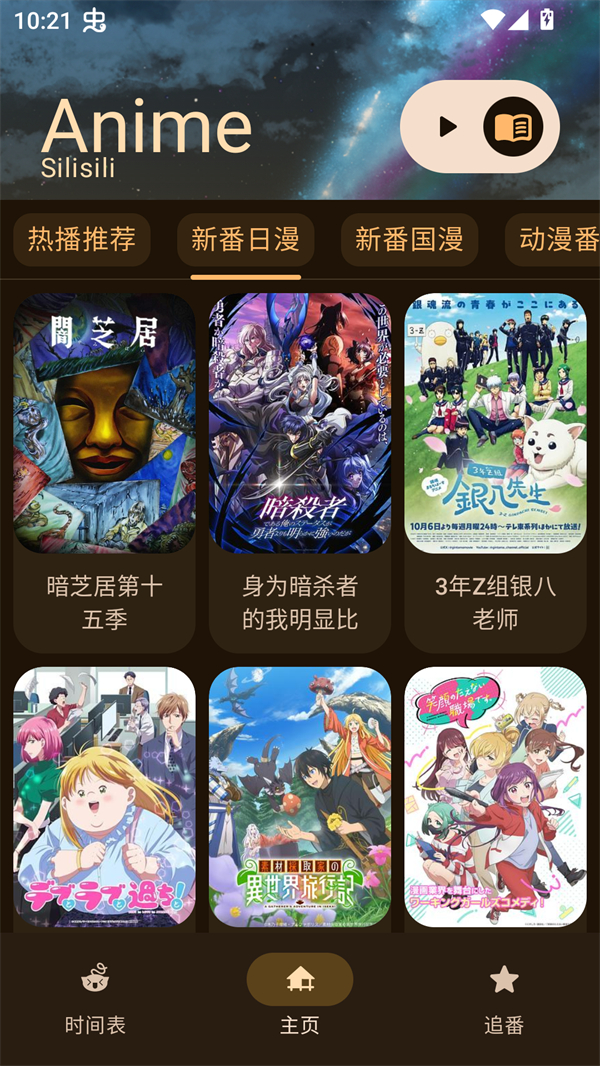Select the 新番日漫 tab
Image resolution: width=600 pixels, height=1066 pixels.
pyautogui.click(x=246, y=240)
